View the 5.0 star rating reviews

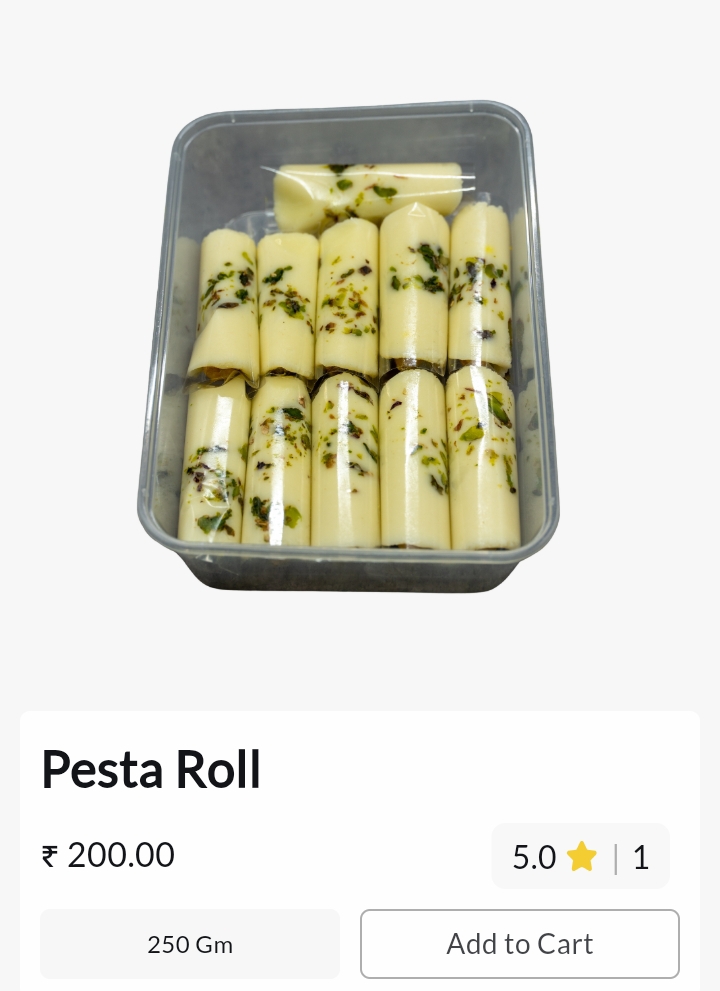(x=580, y=856)
